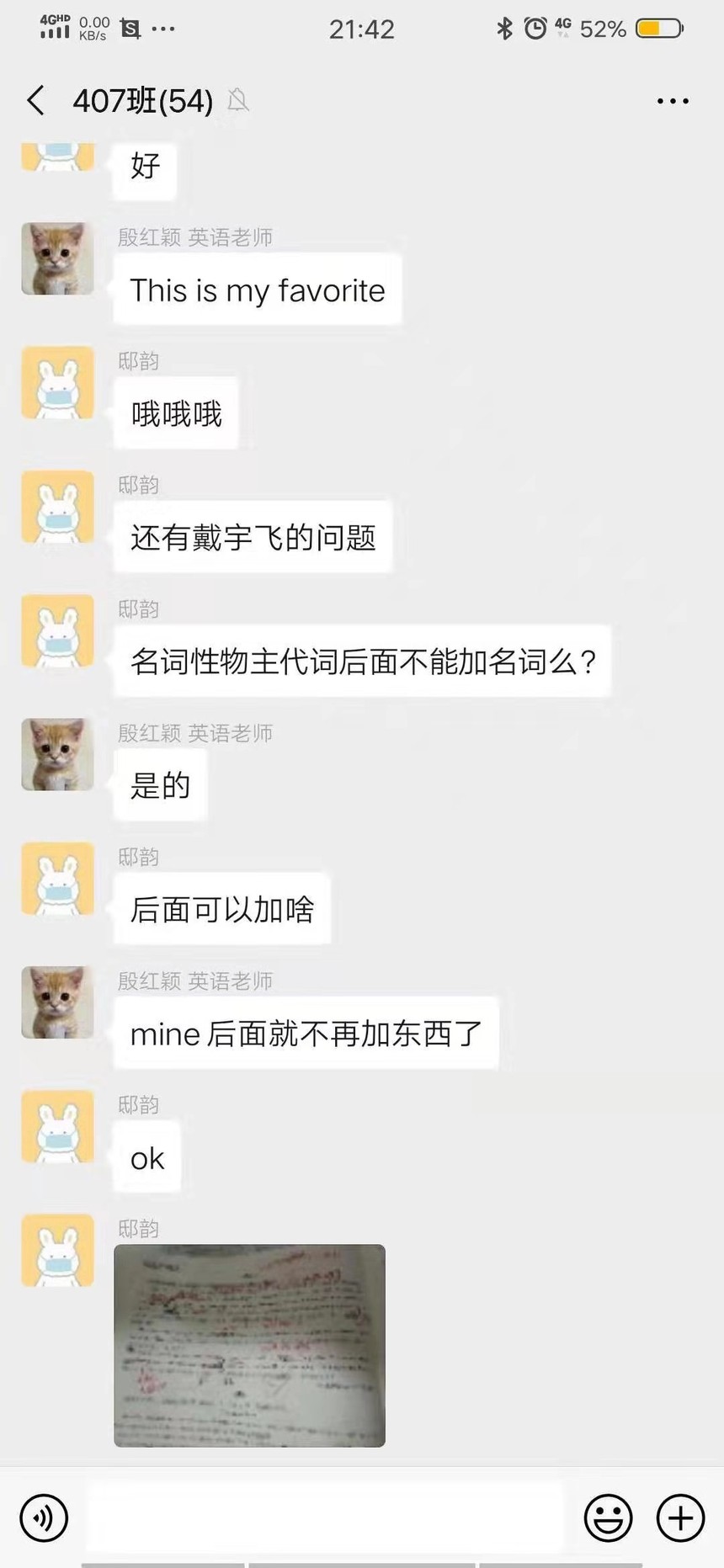Viewport: 724px width, 1568px height.
Task: Open 邸韵's avatar beside the 'ok' message
Action: 57,1126
